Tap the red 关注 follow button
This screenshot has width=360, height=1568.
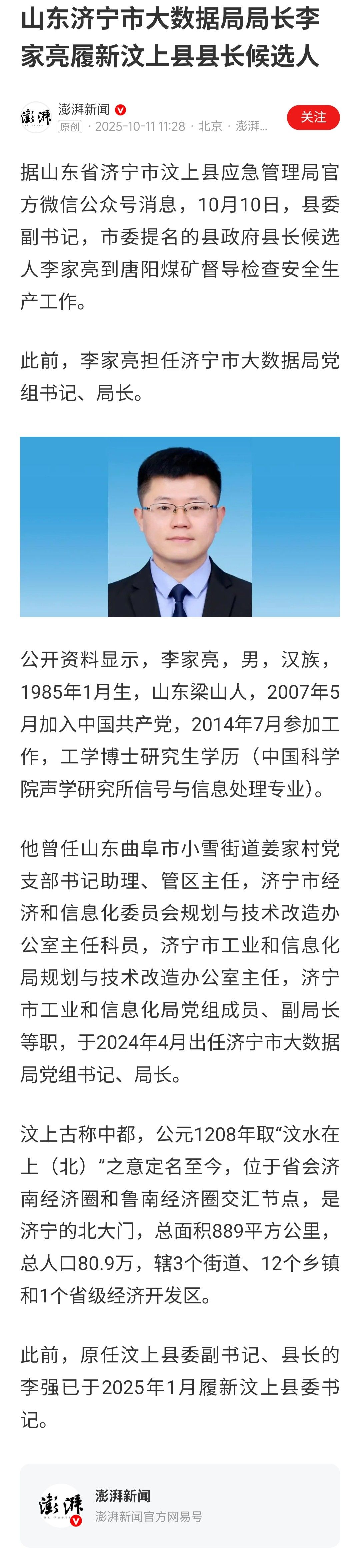point(313,117)
